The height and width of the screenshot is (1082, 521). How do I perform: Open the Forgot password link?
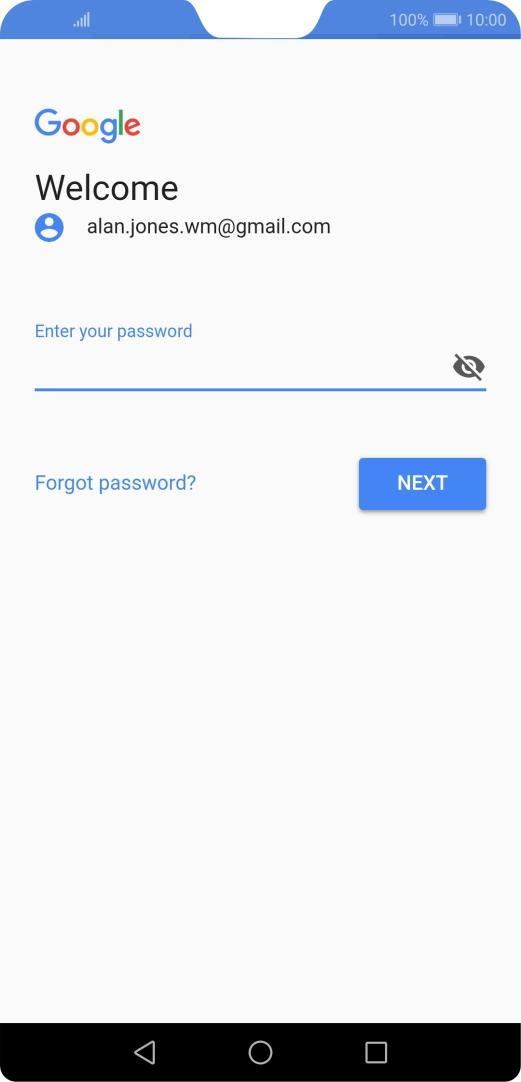[x=115, y=482]
